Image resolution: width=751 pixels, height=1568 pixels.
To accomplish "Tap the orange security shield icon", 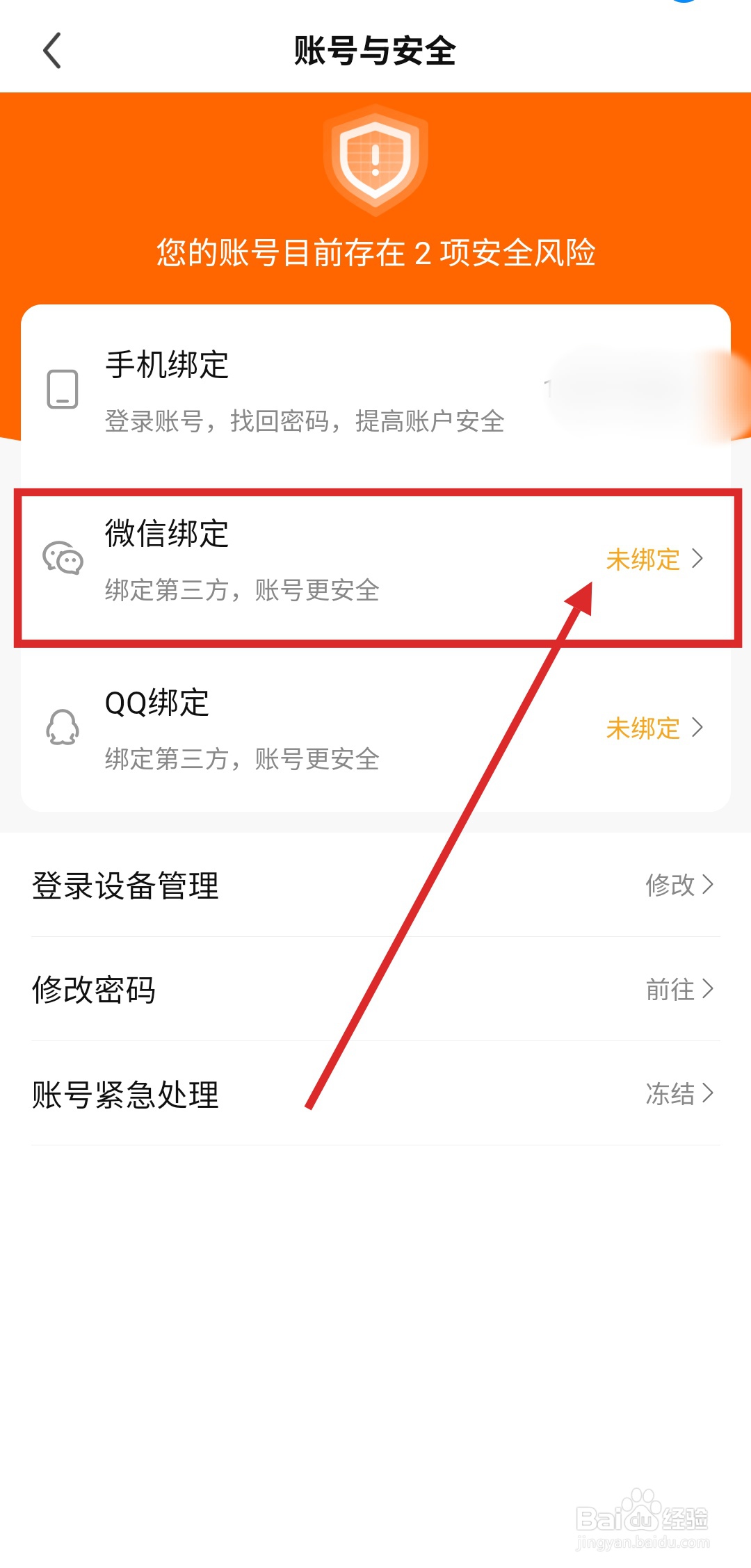I will [x=375, y=163].
